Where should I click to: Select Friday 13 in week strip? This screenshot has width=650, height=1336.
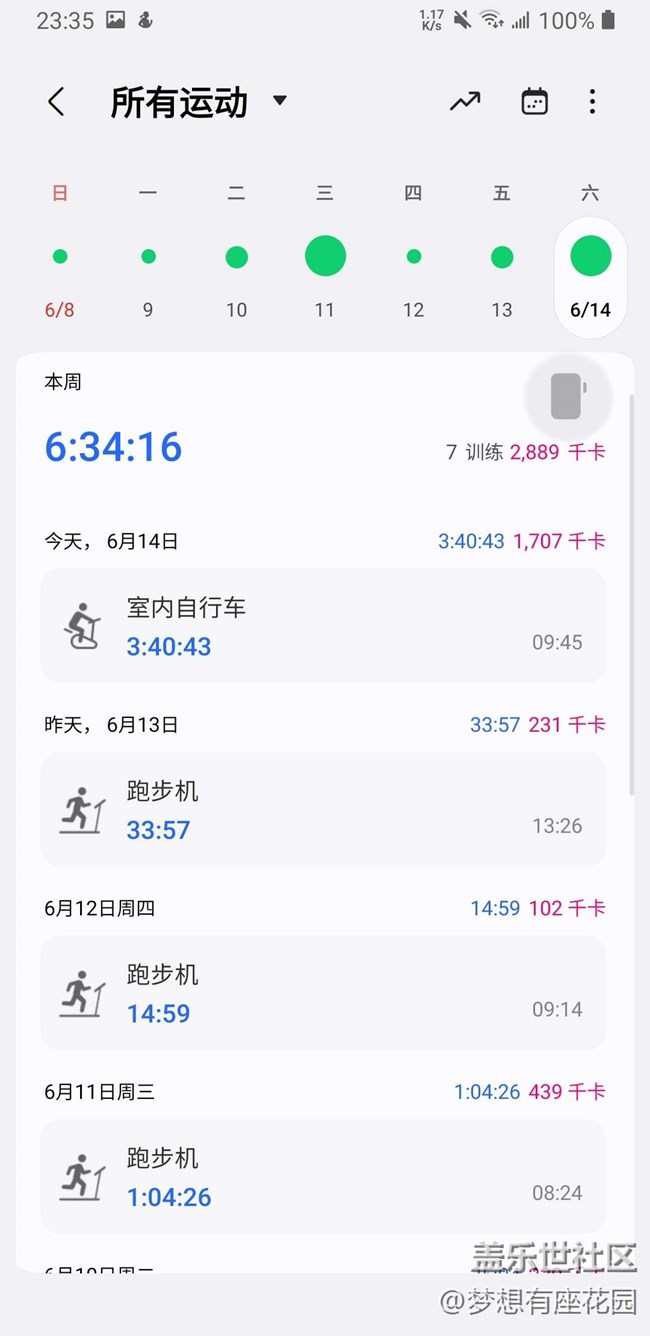point(502,256)
